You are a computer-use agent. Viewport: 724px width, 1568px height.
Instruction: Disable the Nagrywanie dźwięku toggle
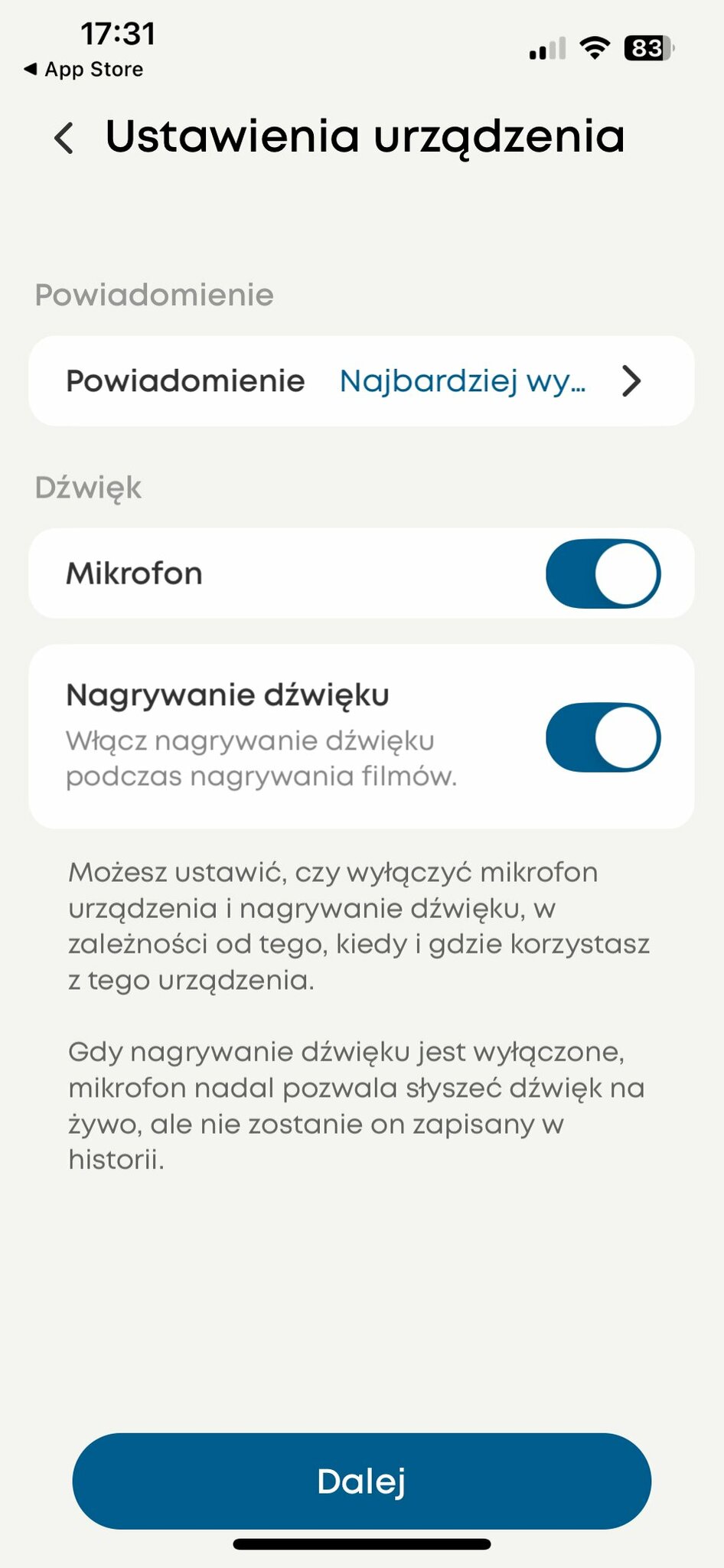(603, 737)
